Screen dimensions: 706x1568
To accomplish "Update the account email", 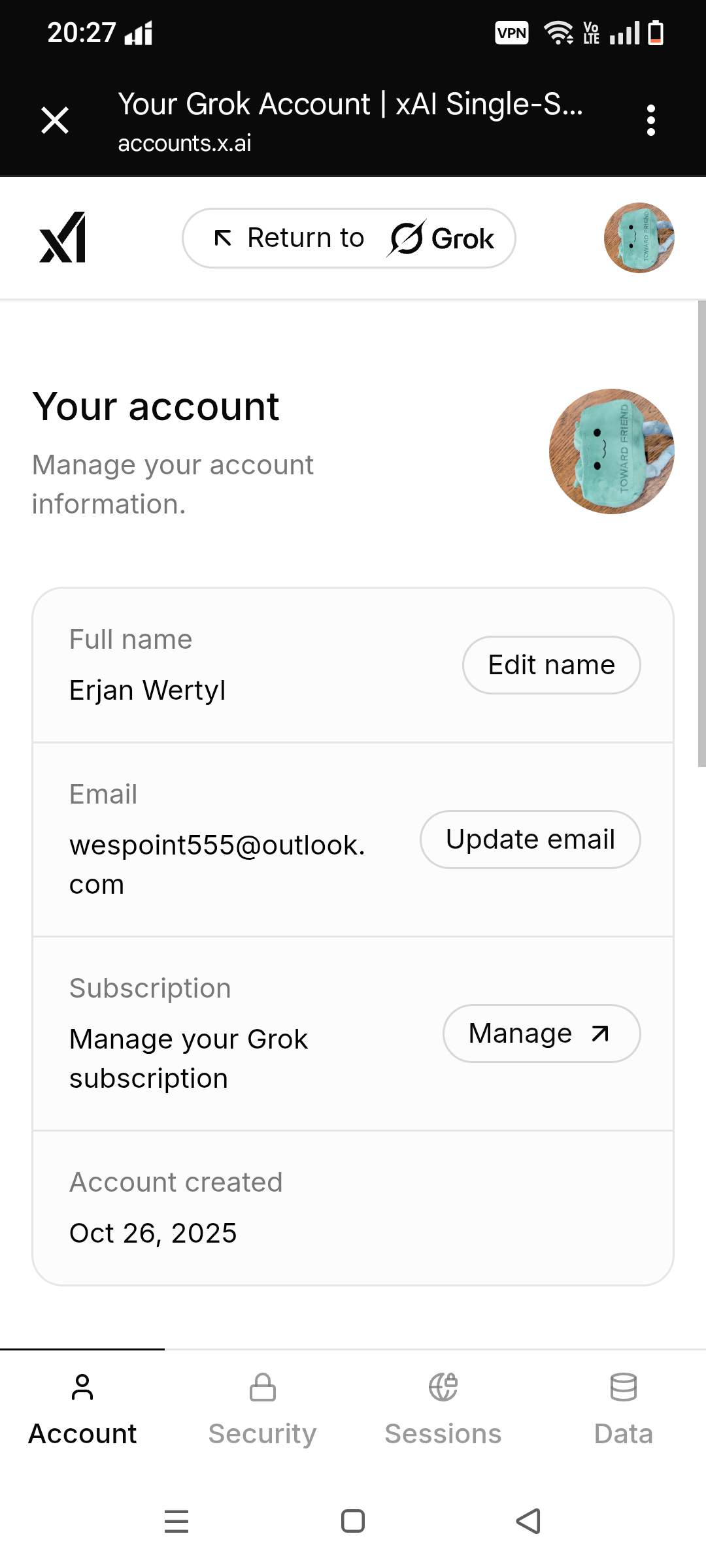I will click(x=530, y=840).
